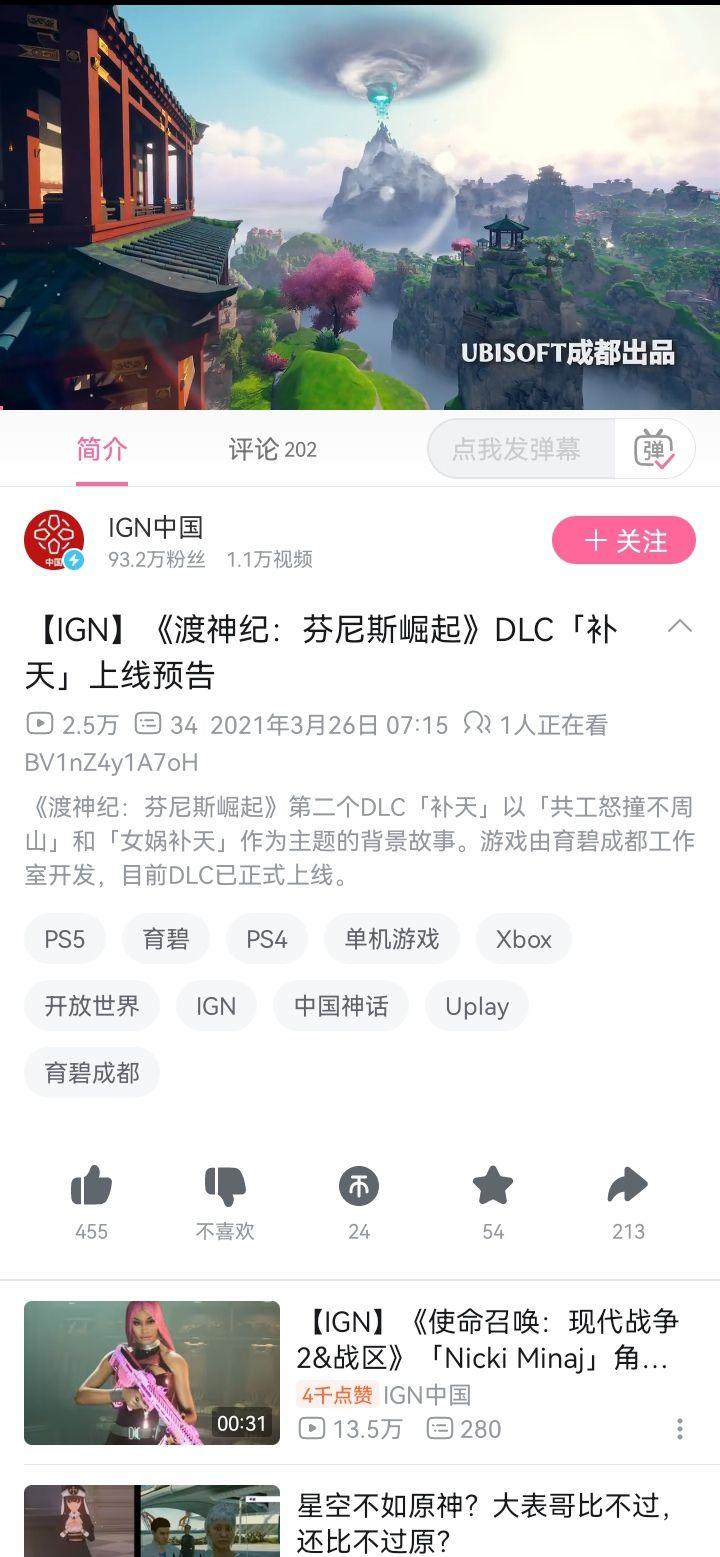Mark video as 不喜欢
Viewport: 720px width, 1557px height.
coord(225,1188)
